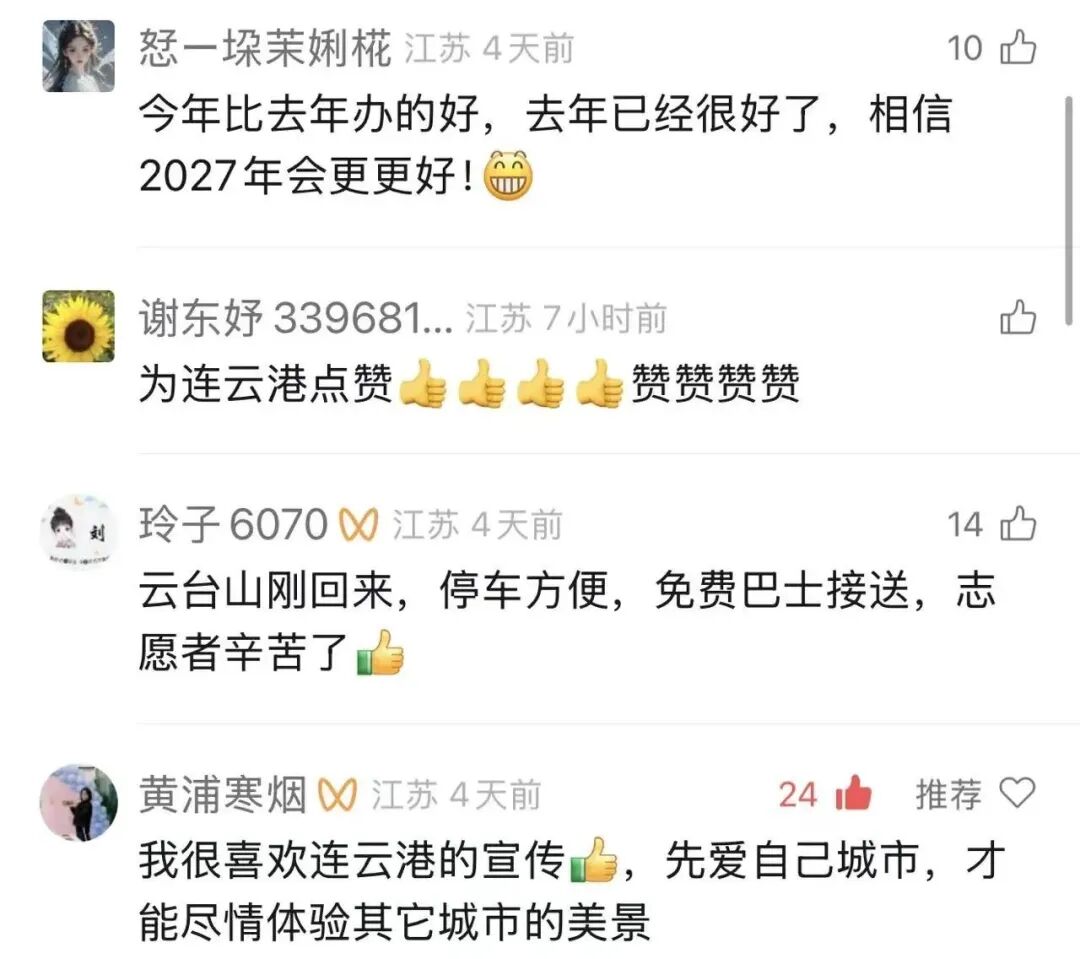Like the comment by 怒一垛茉娳桦
The image size is (1080, 959).
click(1018, 48)
